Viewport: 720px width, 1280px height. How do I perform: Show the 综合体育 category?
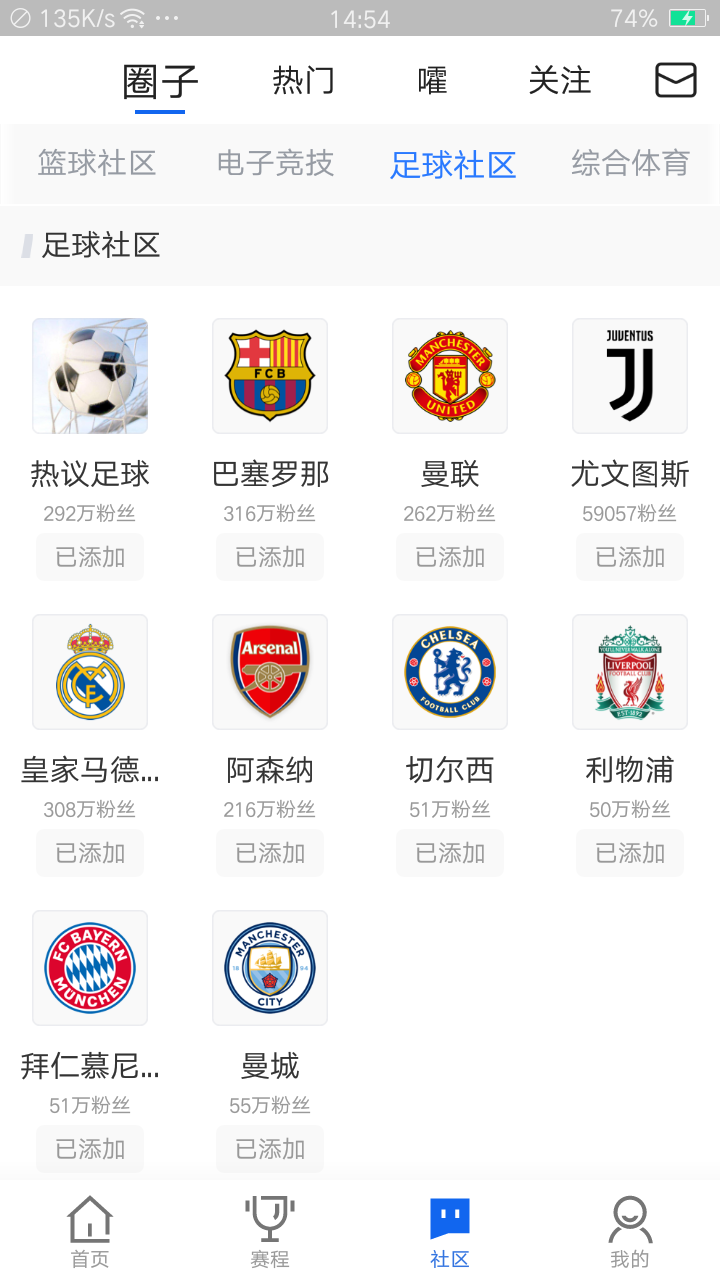630,163
